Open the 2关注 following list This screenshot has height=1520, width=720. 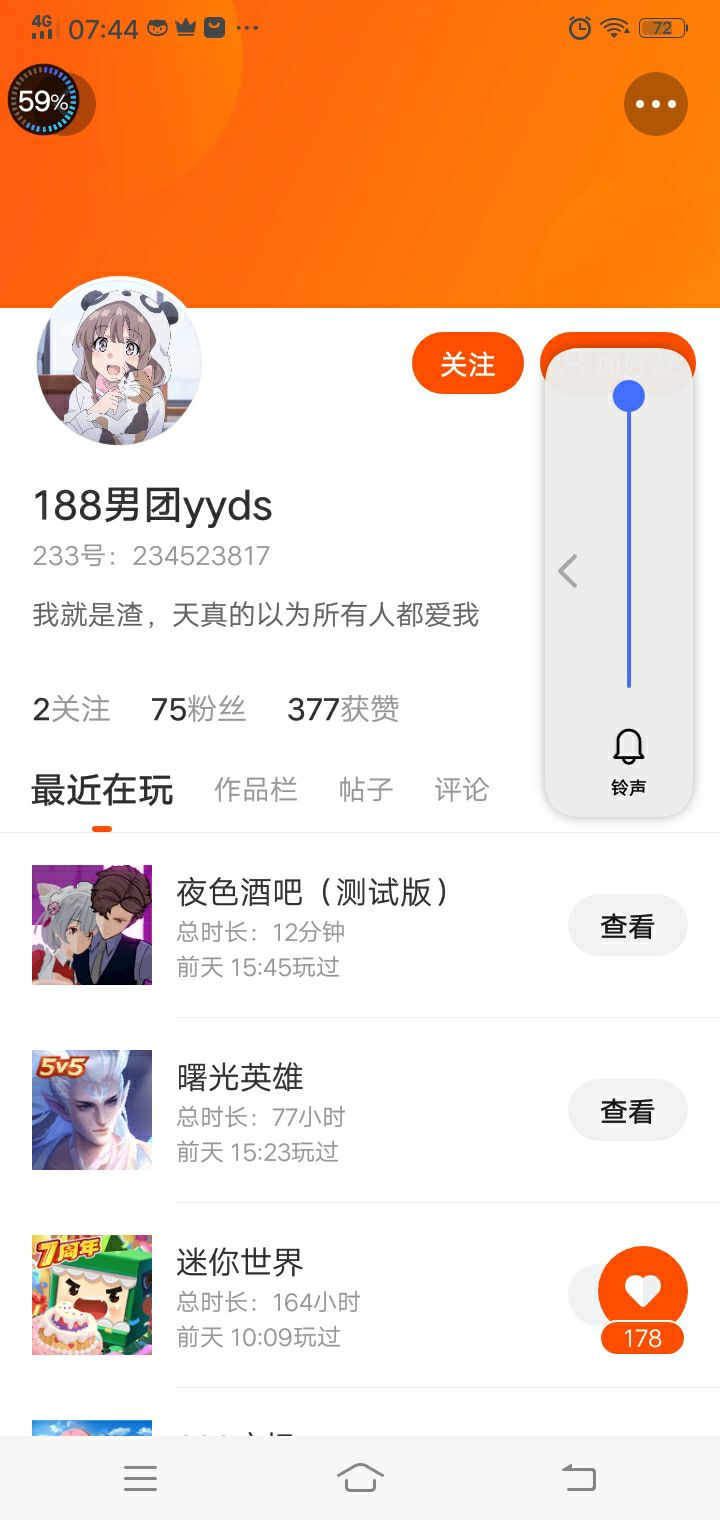tap(71, 710)
